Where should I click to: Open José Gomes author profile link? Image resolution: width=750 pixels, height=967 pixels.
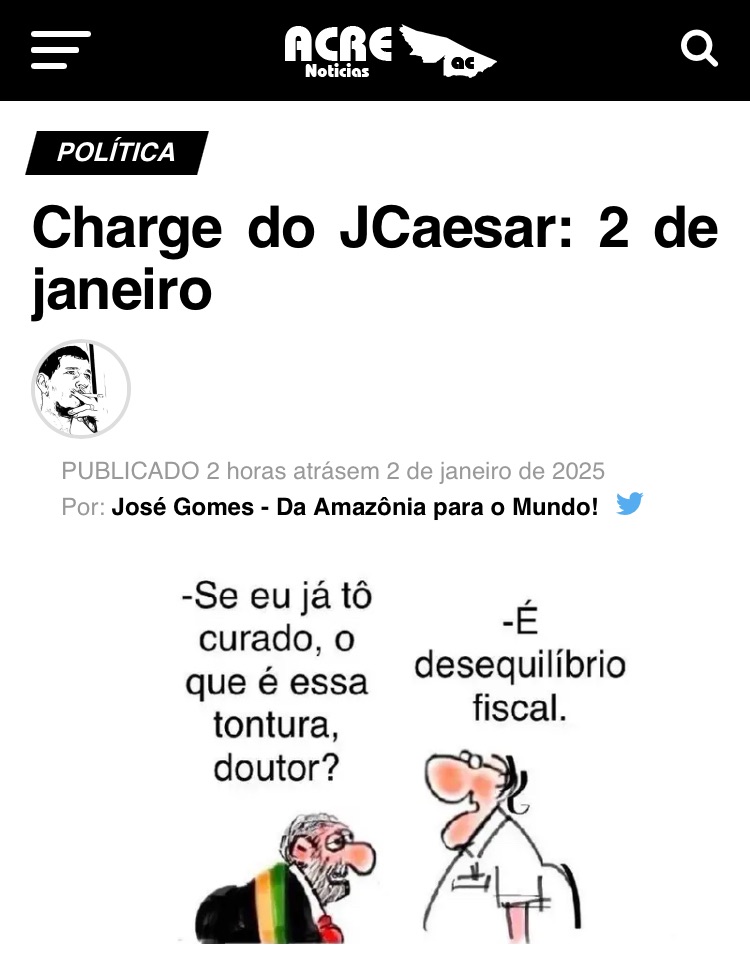coord(354,507)
